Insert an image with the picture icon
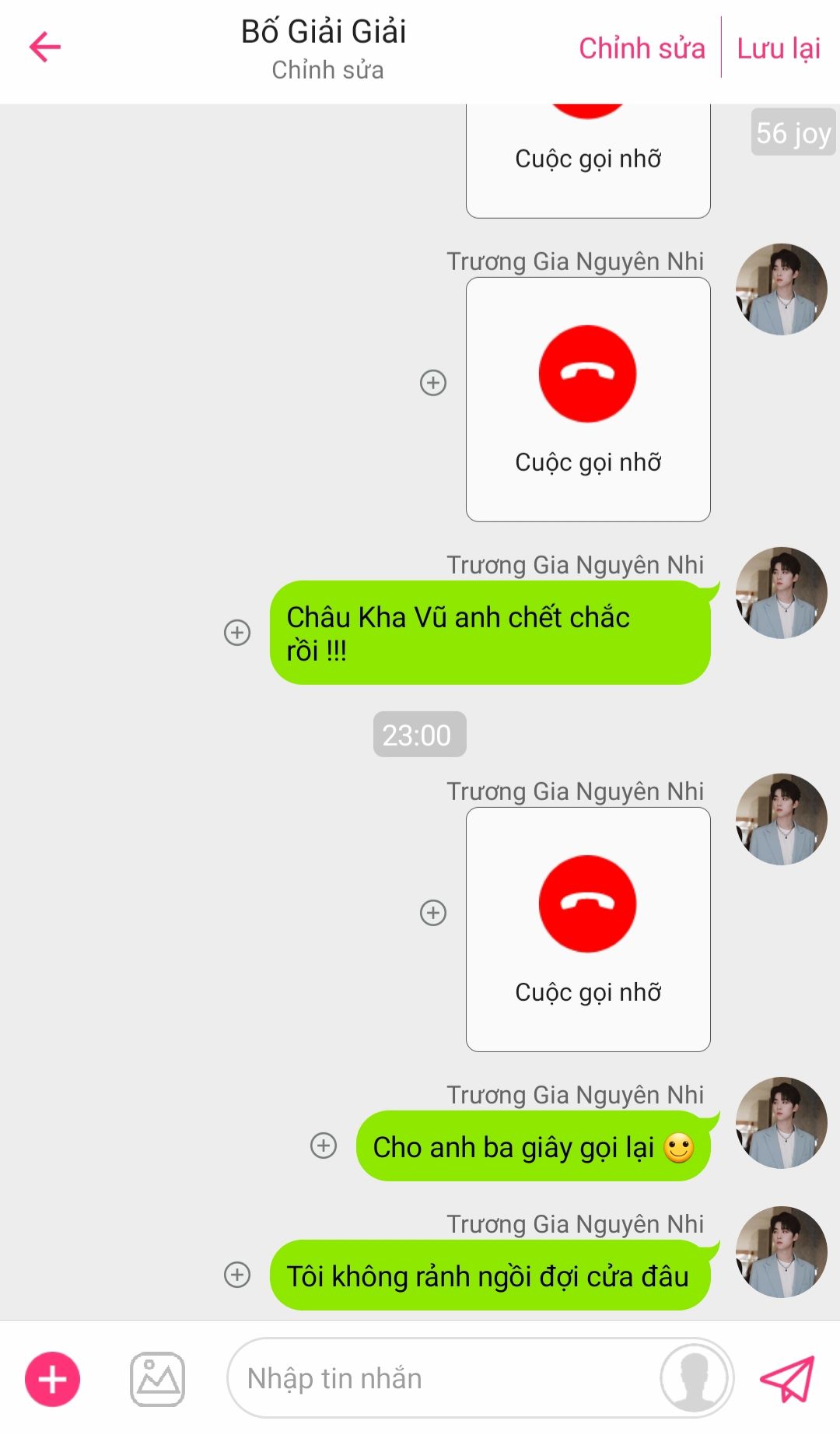 click(x=157, y=1379)
